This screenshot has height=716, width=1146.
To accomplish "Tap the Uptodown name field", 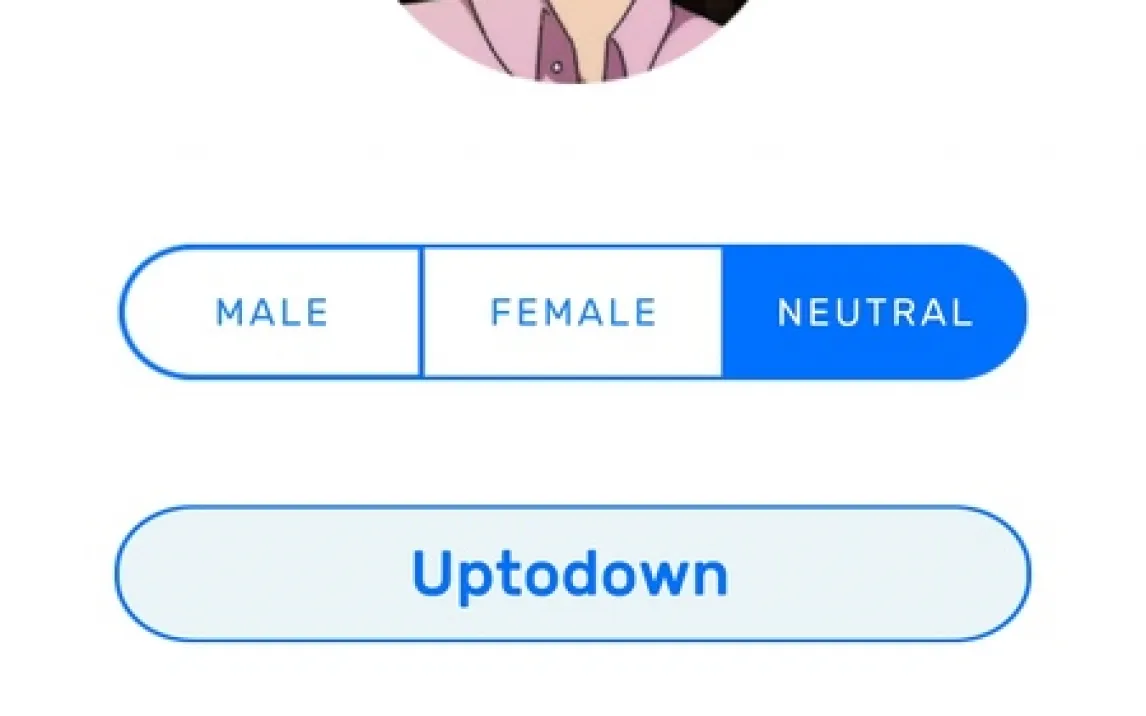I will coord(572,574).
